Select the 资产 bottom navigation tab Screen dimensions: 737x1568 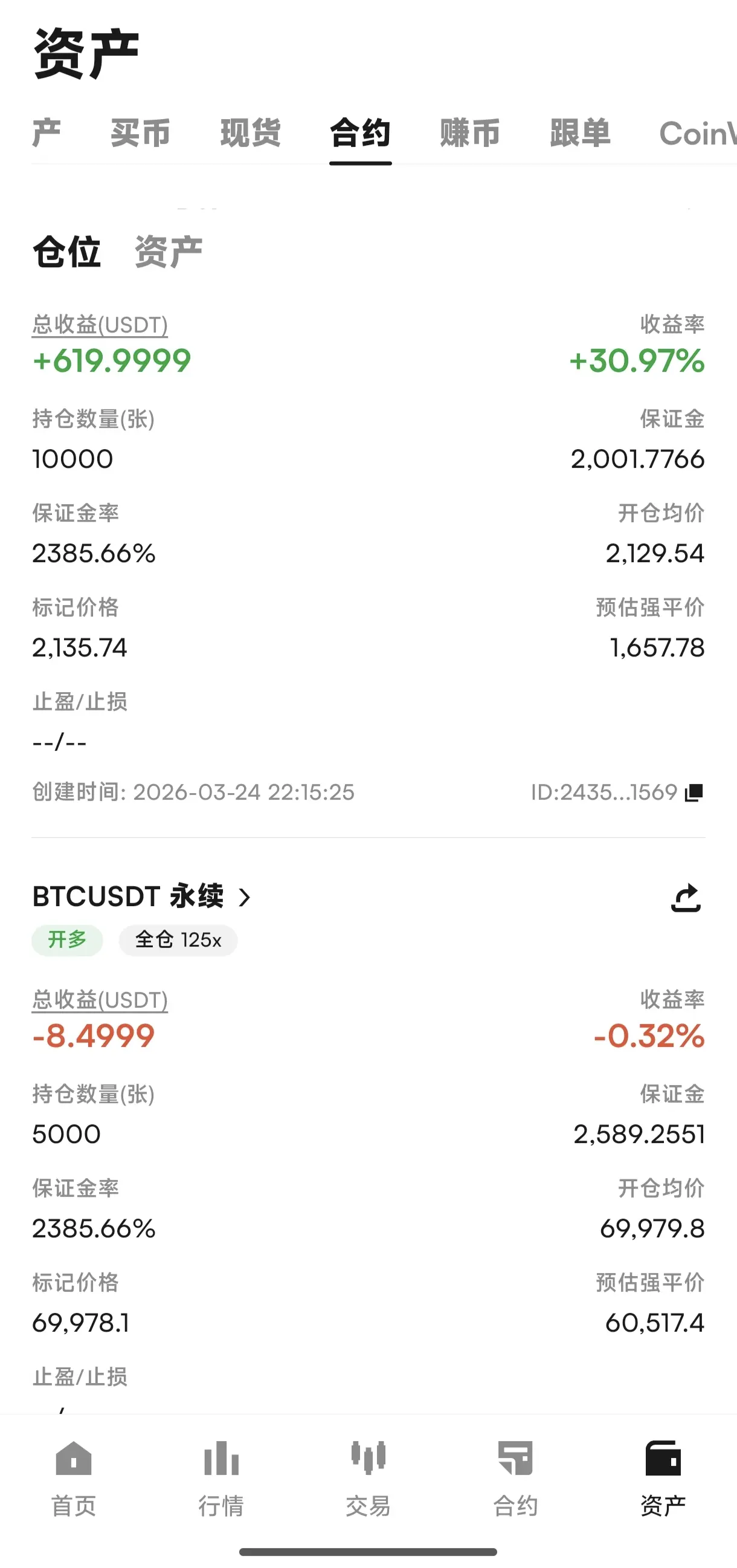coord(663,1479)
